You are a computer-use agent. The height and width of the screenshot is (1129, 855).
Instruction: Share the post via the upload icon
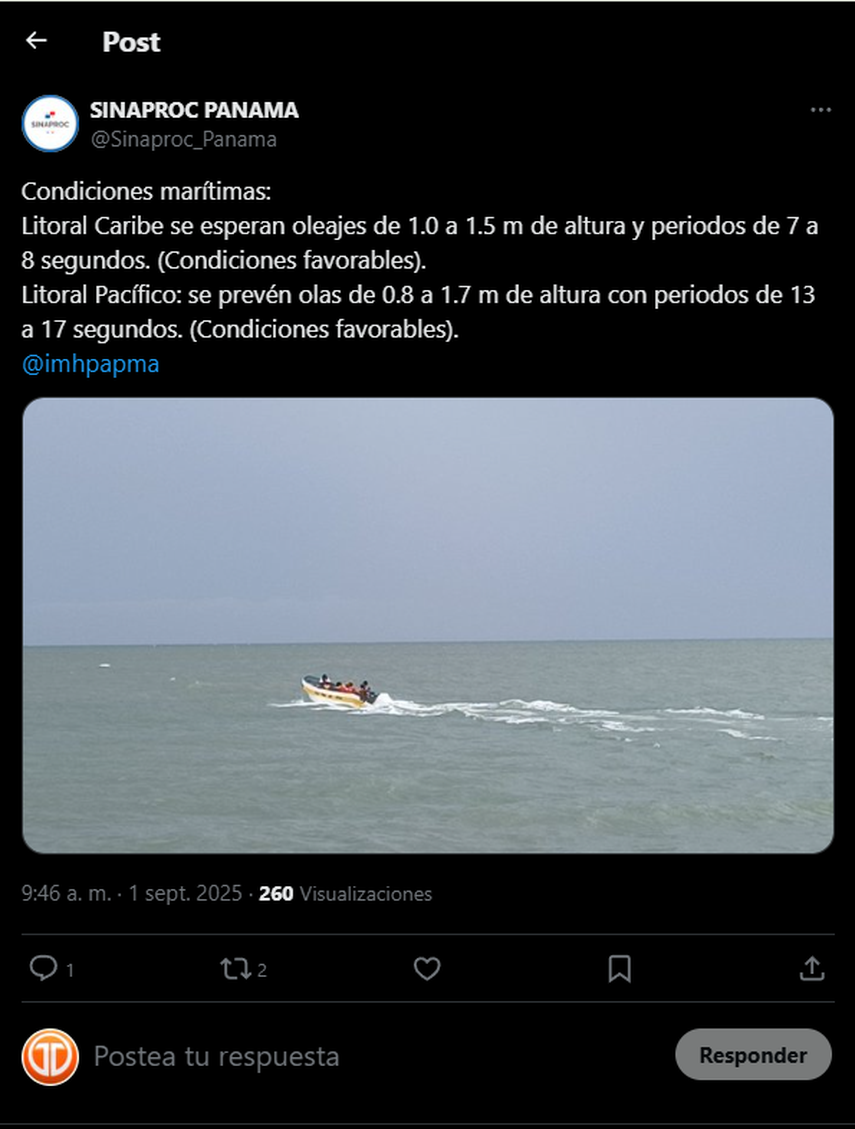point(811,968)
